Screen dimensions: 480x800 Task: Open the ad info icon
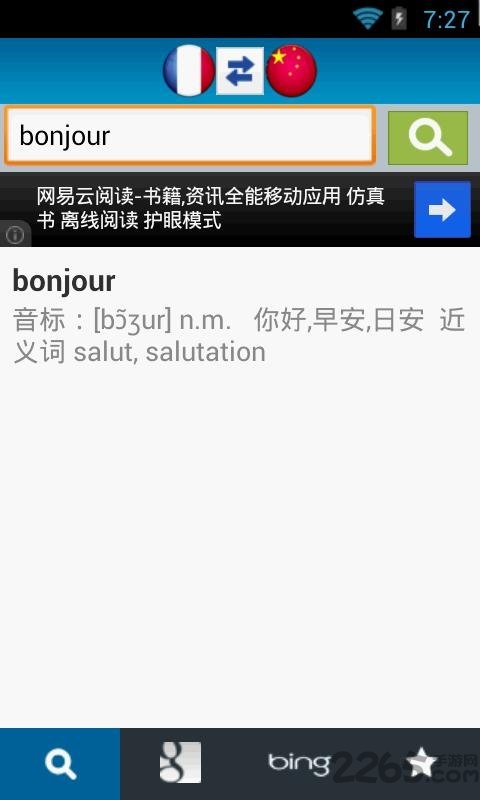[15, 235]
